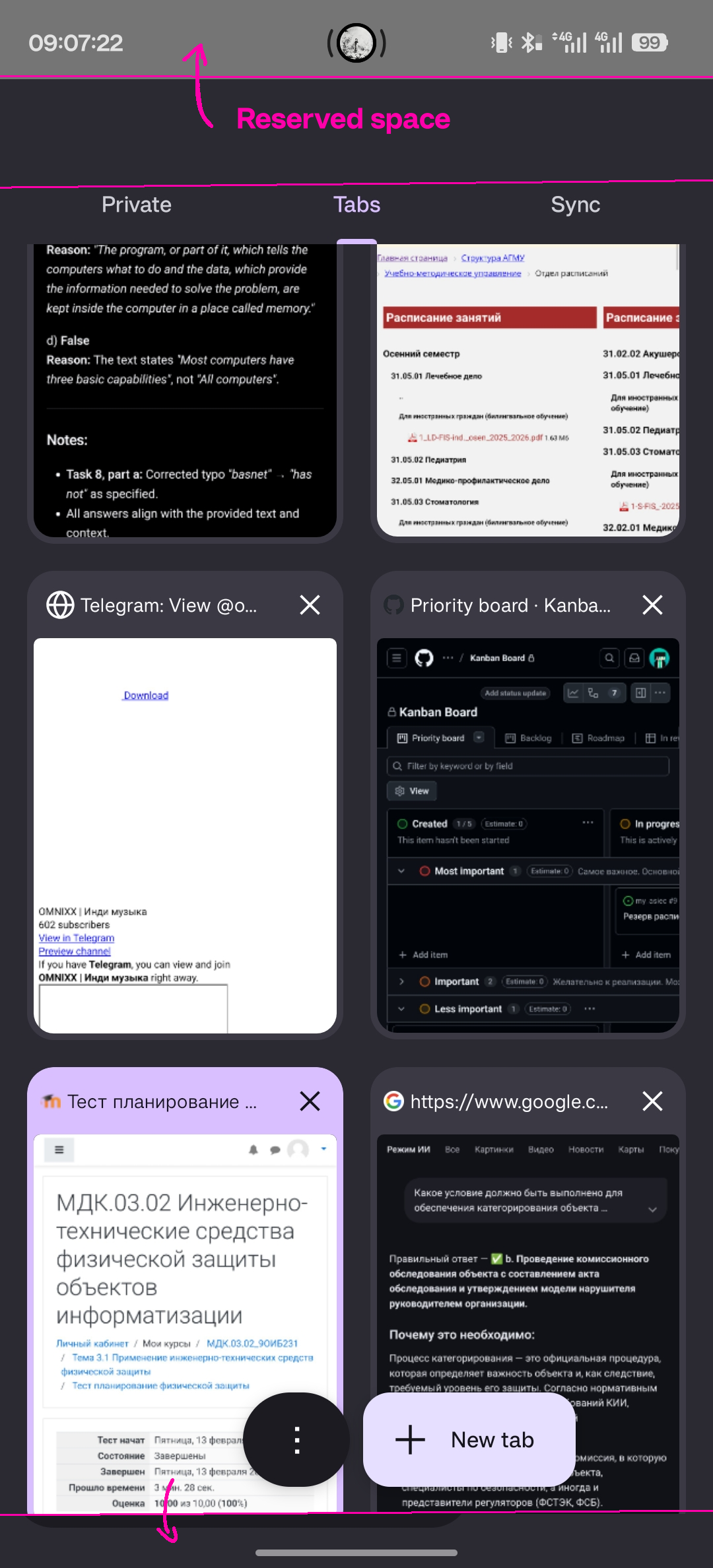The width and height of the screenshot is (713, 1568).
Task: Open the google.com search tab preview
Action: tap(528, 1287)
